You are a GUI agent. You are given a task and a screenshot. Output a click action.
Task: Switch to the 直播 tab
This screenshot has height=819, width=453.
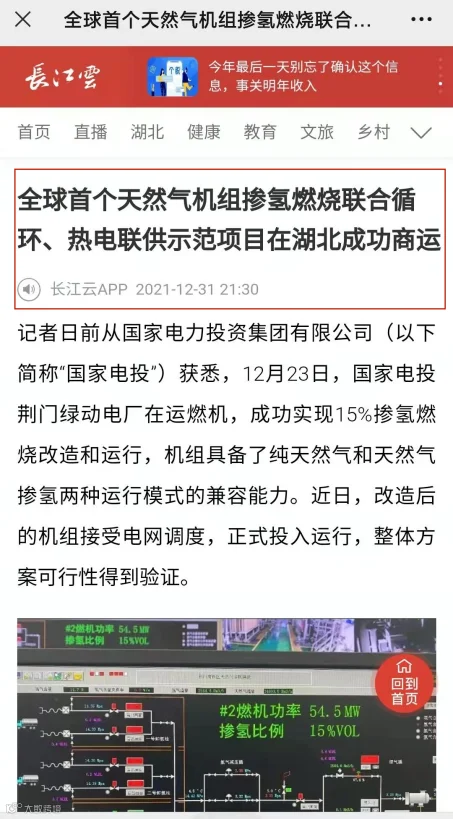tap(90, 132)
